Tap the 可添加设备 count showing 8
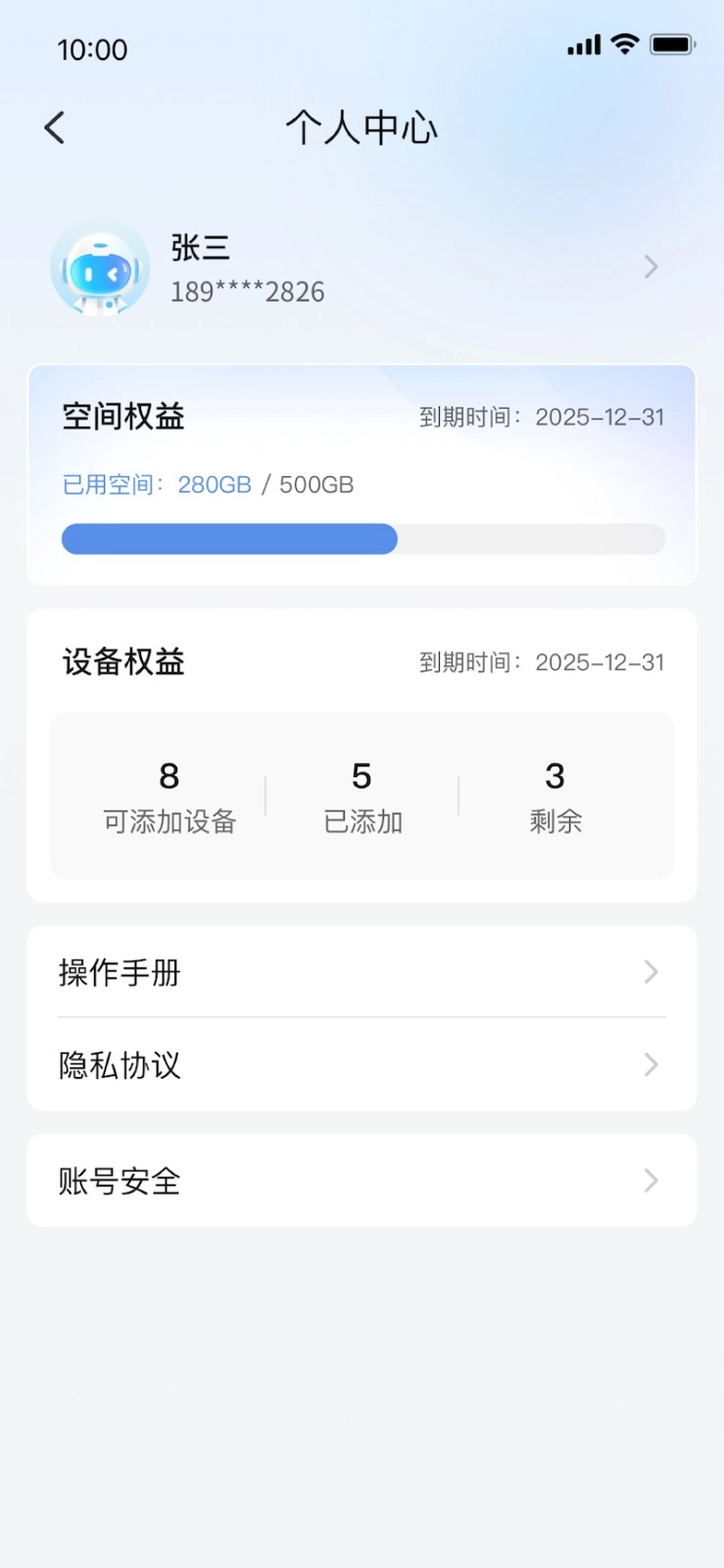This screenshot has width=724, height=1568. 169,796
